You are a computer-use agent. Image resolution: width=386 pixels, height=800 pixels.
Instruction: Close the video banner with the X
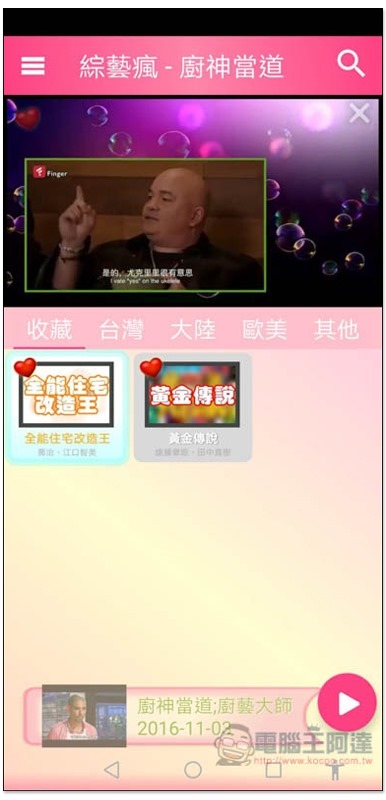pyautogui.click(x=359, y=113)
